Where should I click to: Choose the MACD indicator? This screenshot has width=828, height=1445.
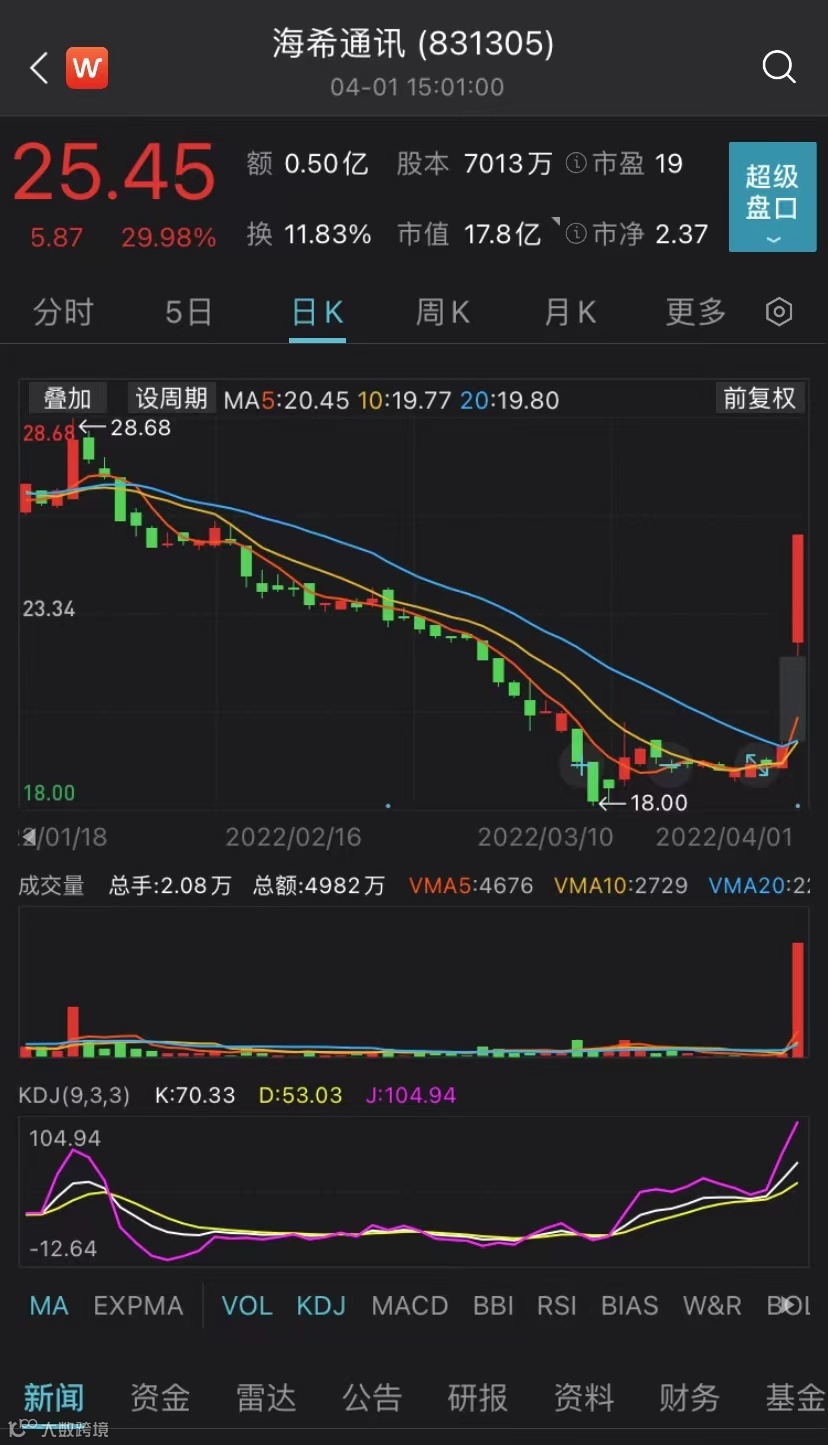pos(409,1306)
